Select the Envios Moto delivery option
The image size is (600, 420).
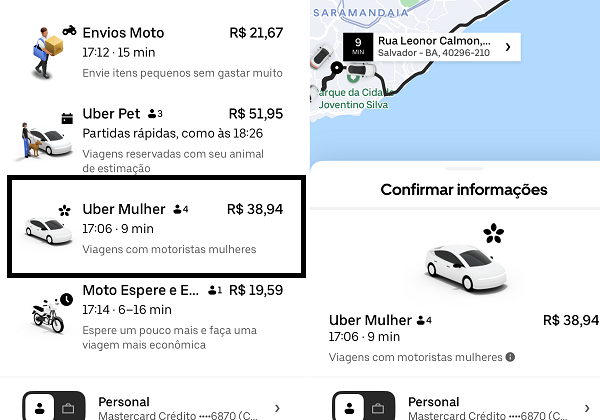[x=155, y=52]
